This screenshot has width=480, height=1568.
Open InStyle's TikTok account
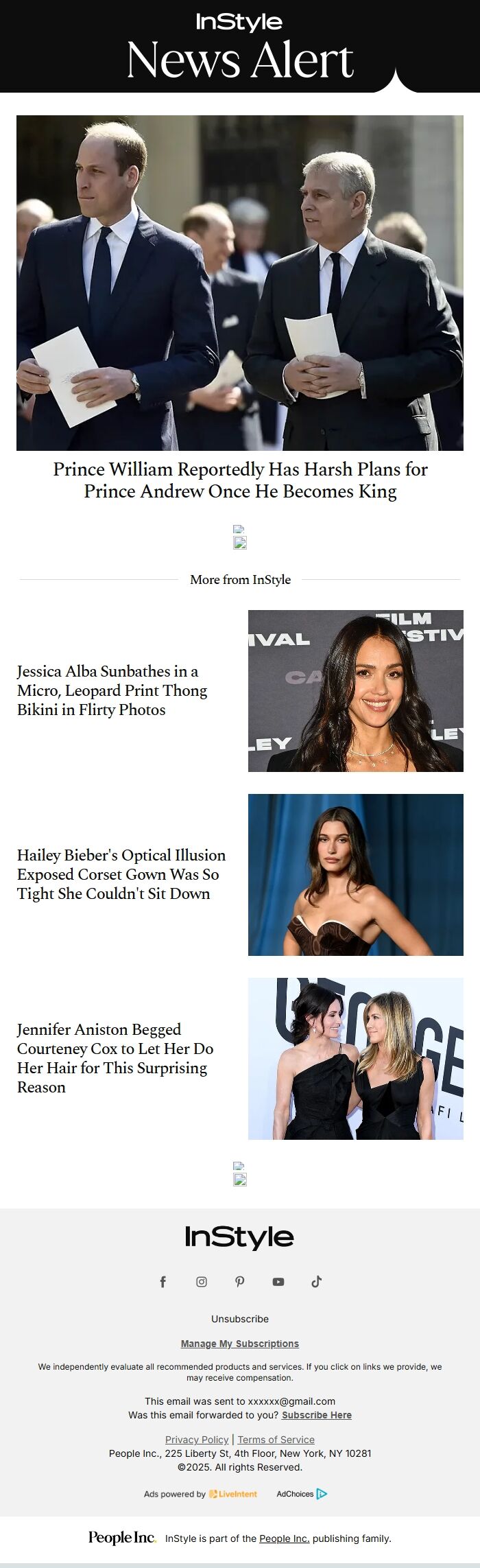(317, 1282)
